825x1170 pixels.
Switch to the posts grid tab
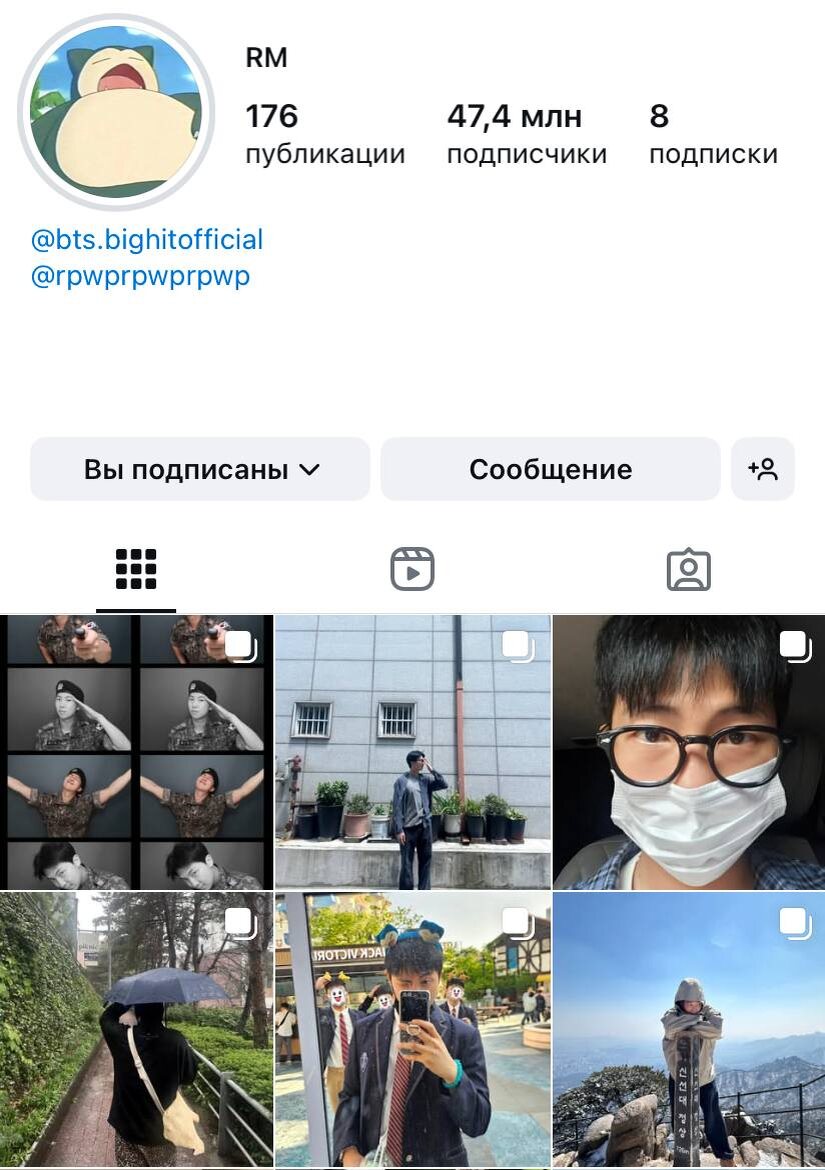[x=136, y=570]
